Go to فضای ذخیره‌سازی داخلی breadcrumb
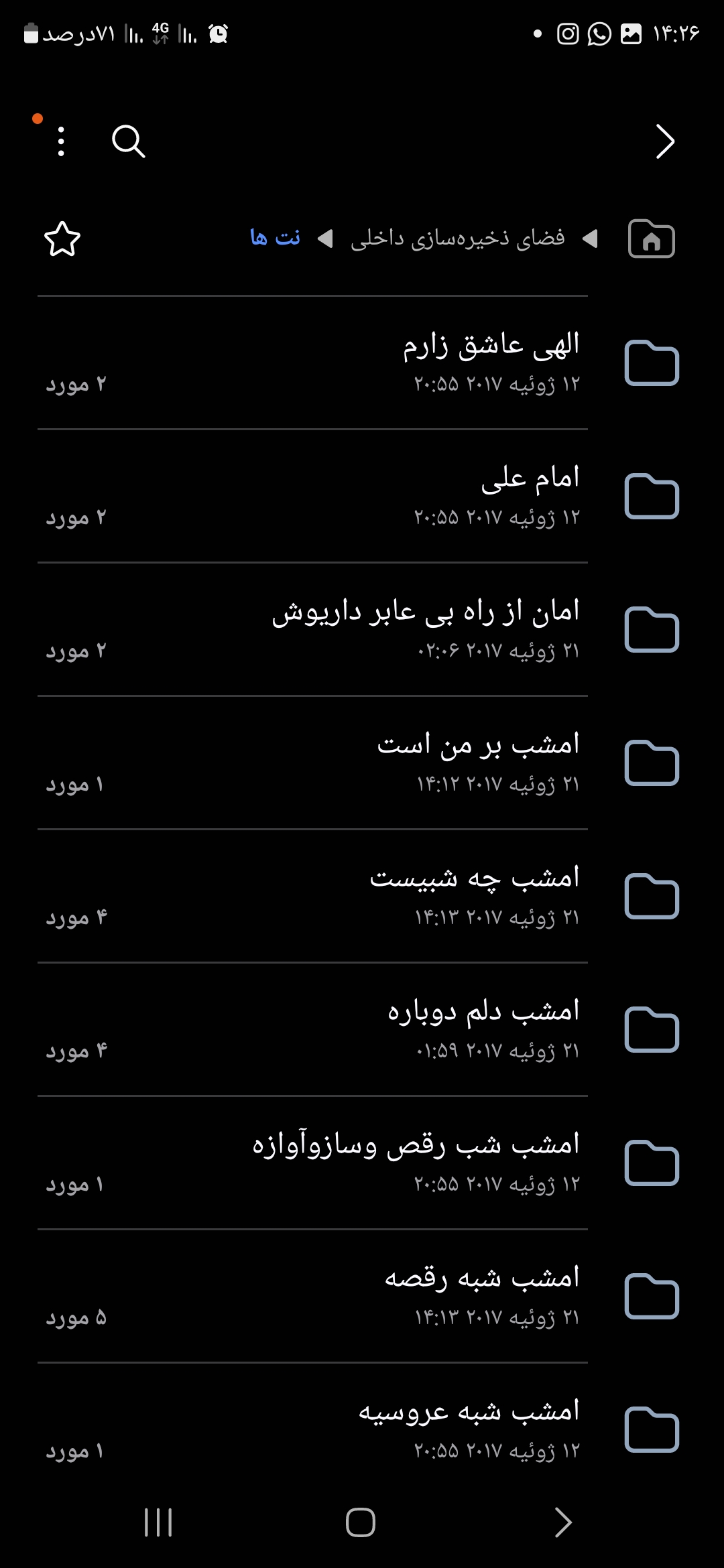Screen dimensions: 724x1568 point(457,239)
